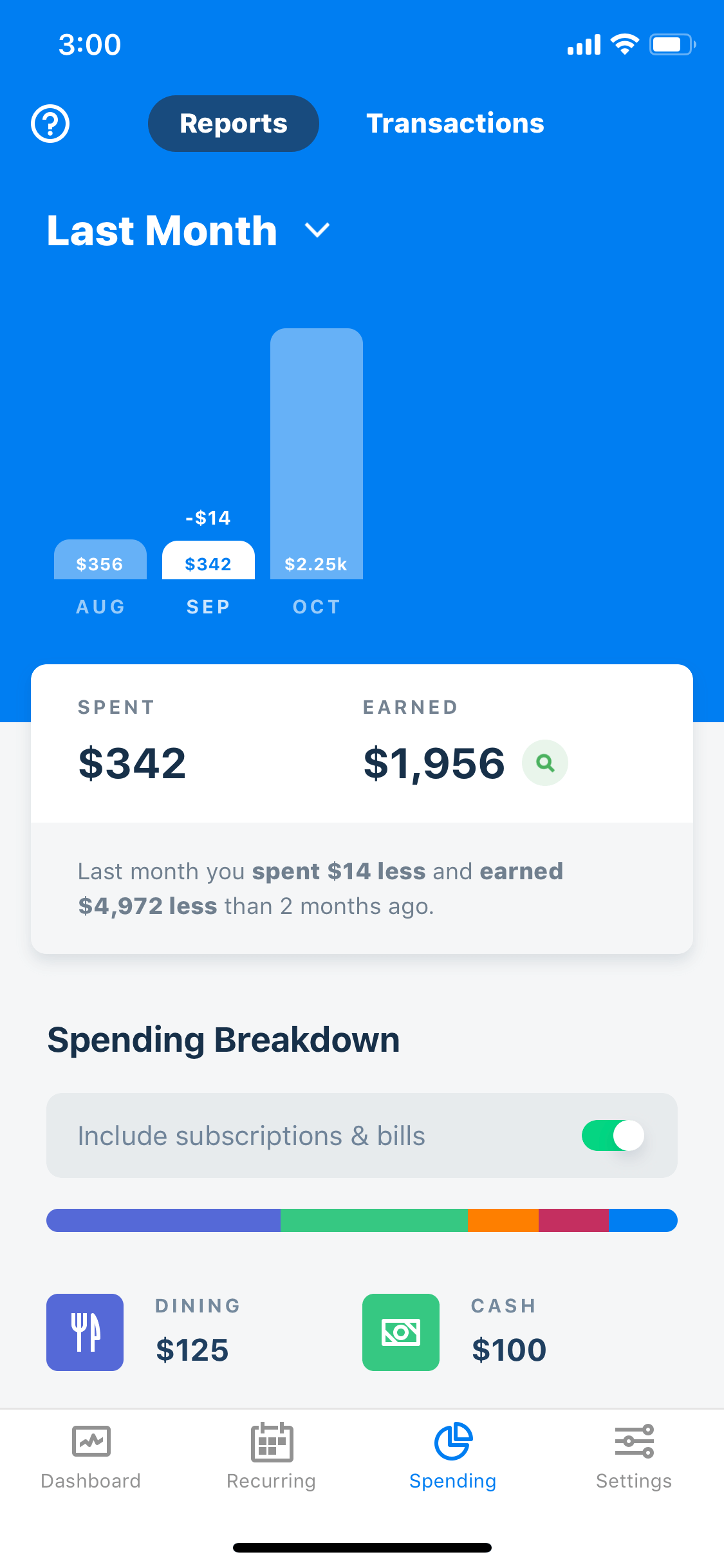The width and height of the screenshot is (724, 1568).
Task: Select the AUG bar showing $356
Action: (x=100, y=559)
